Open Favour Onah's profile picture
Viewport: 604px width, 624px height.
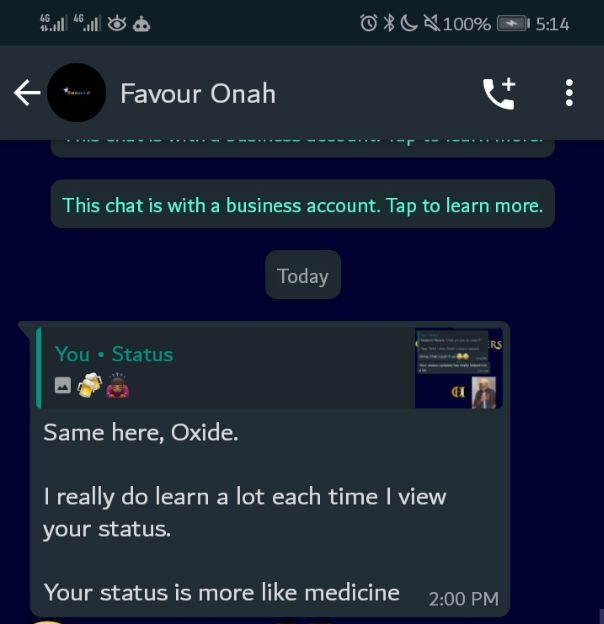pyautogui.click(x=77, y=93)
